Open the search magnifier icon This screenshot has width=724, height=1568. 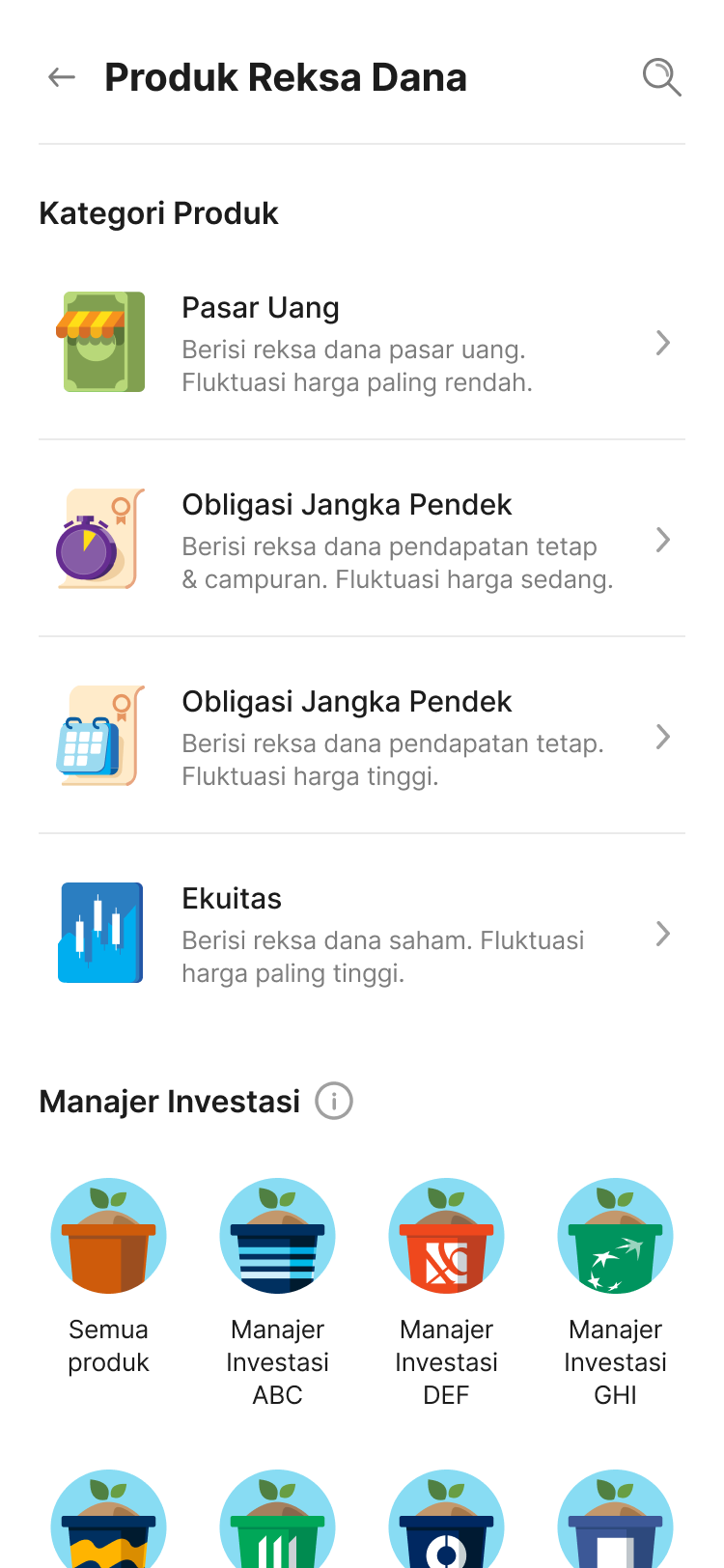661,77
